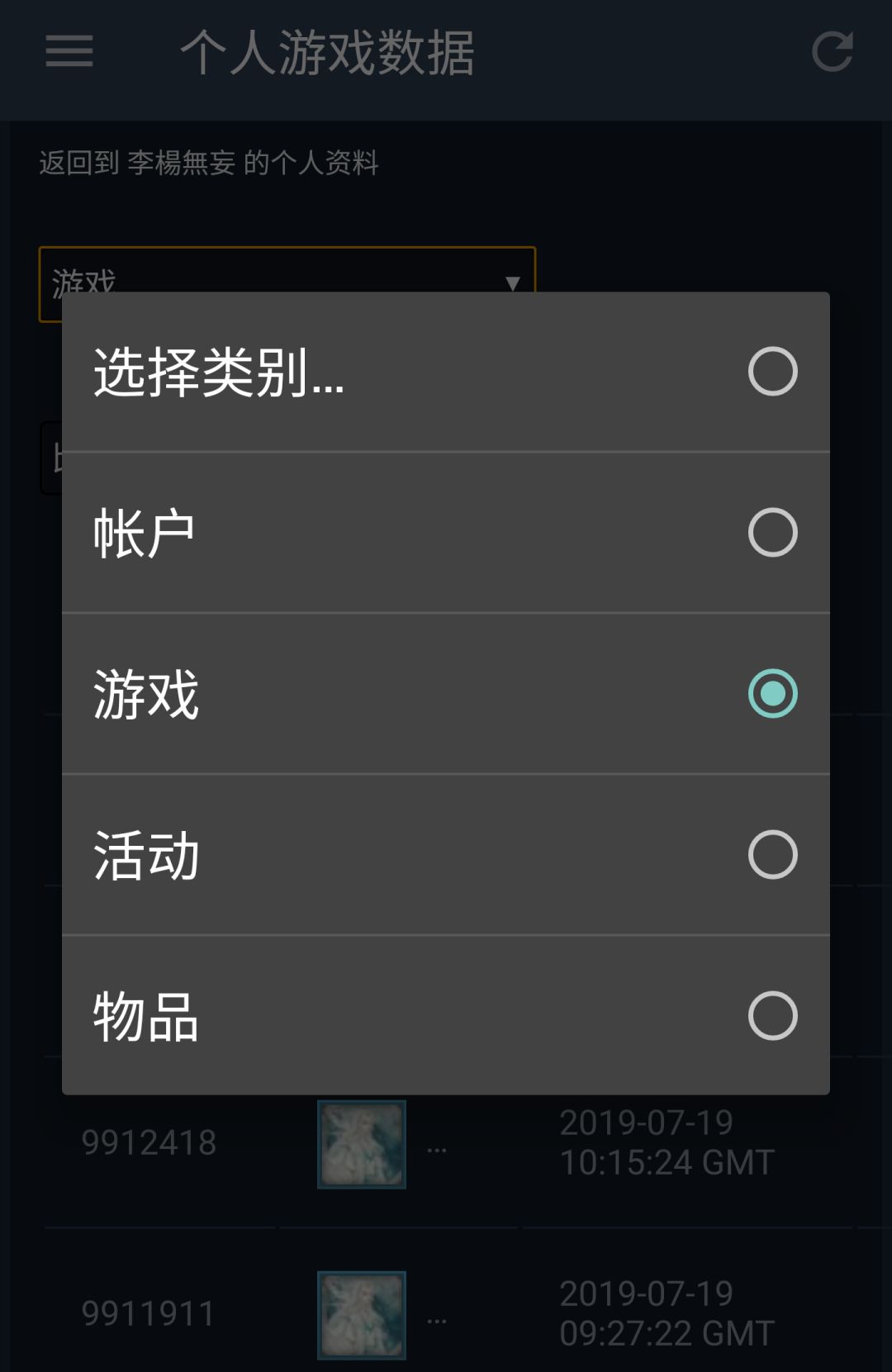The height and width of the screenshot is (1372, 892).
Task: Open 李楊無妄's profile link
Action: (187, 164)
